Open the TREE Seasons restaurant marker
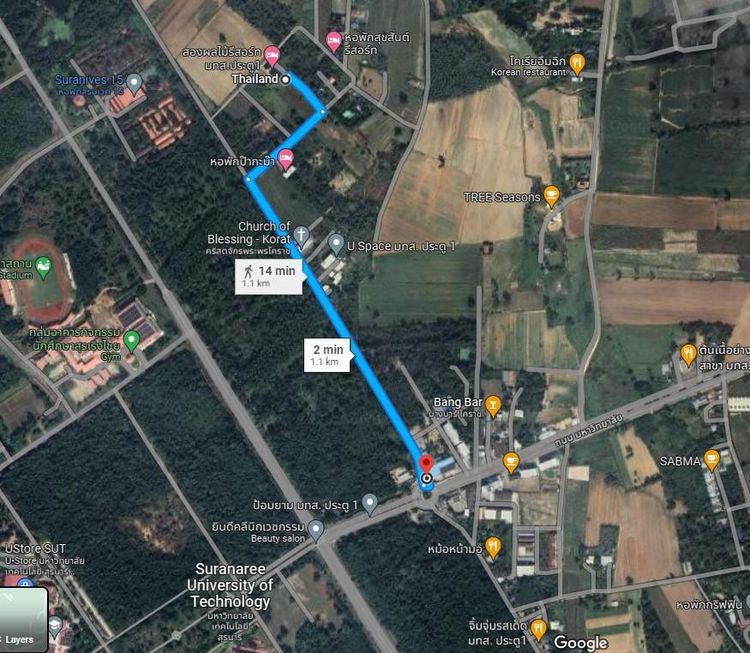750x653 pixels. (551, 195)
